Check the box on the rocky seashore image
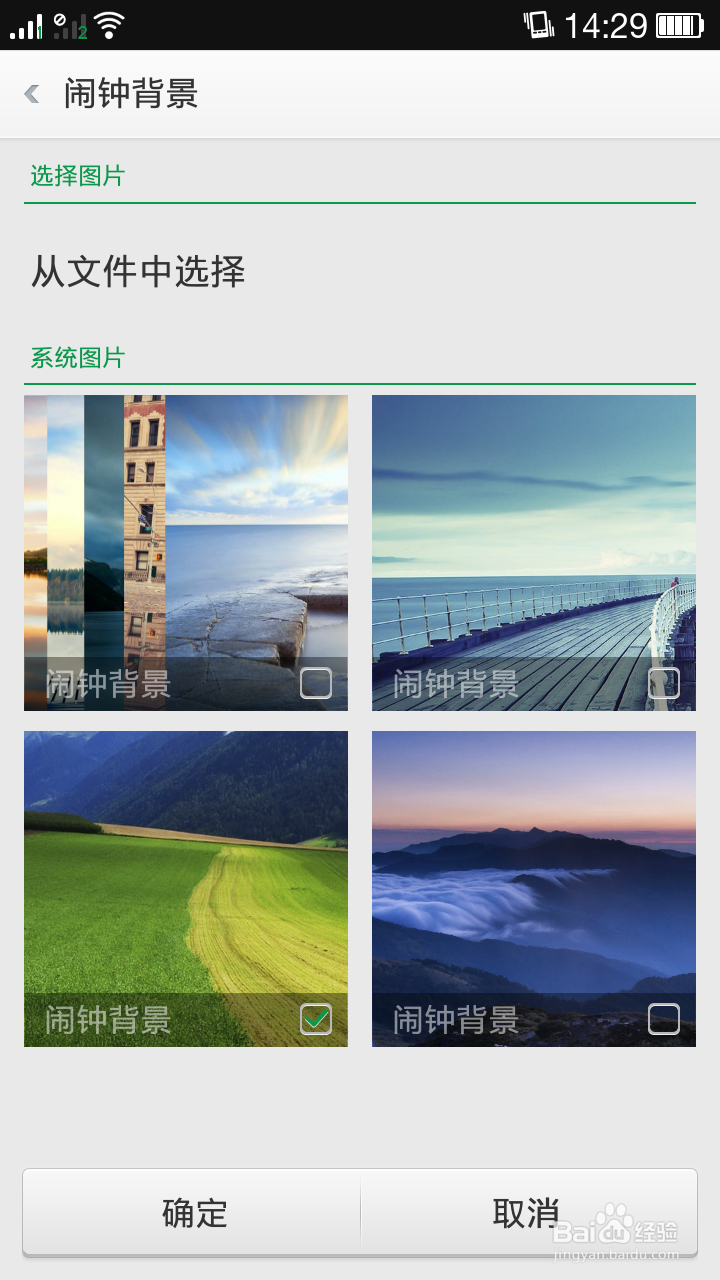The width and height of the screenshot is (720, 1280). point(316,683)
